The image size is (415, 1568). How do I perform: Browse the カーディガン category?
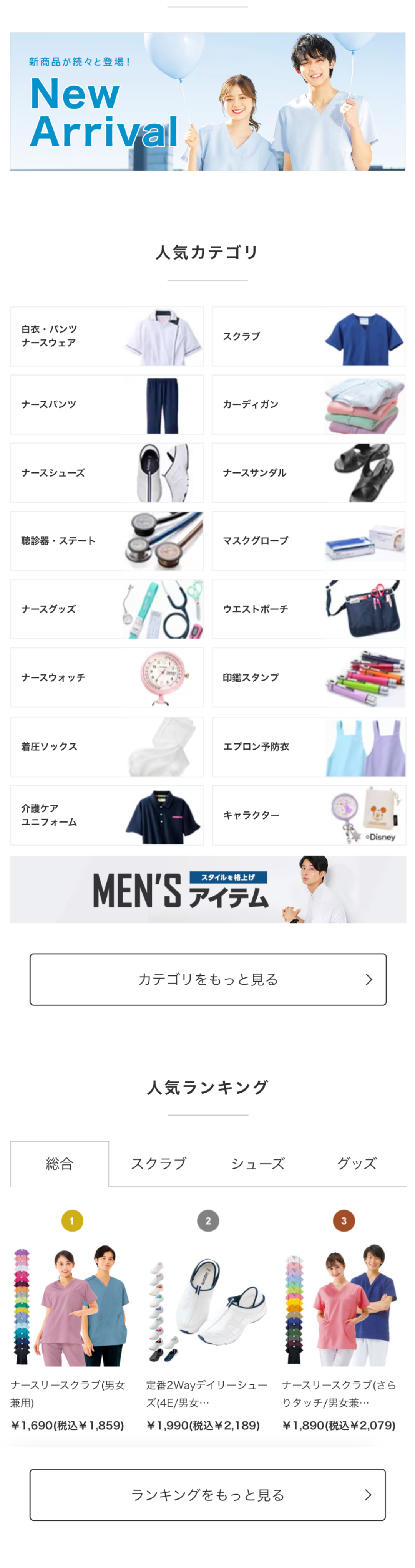coord(308,404)
